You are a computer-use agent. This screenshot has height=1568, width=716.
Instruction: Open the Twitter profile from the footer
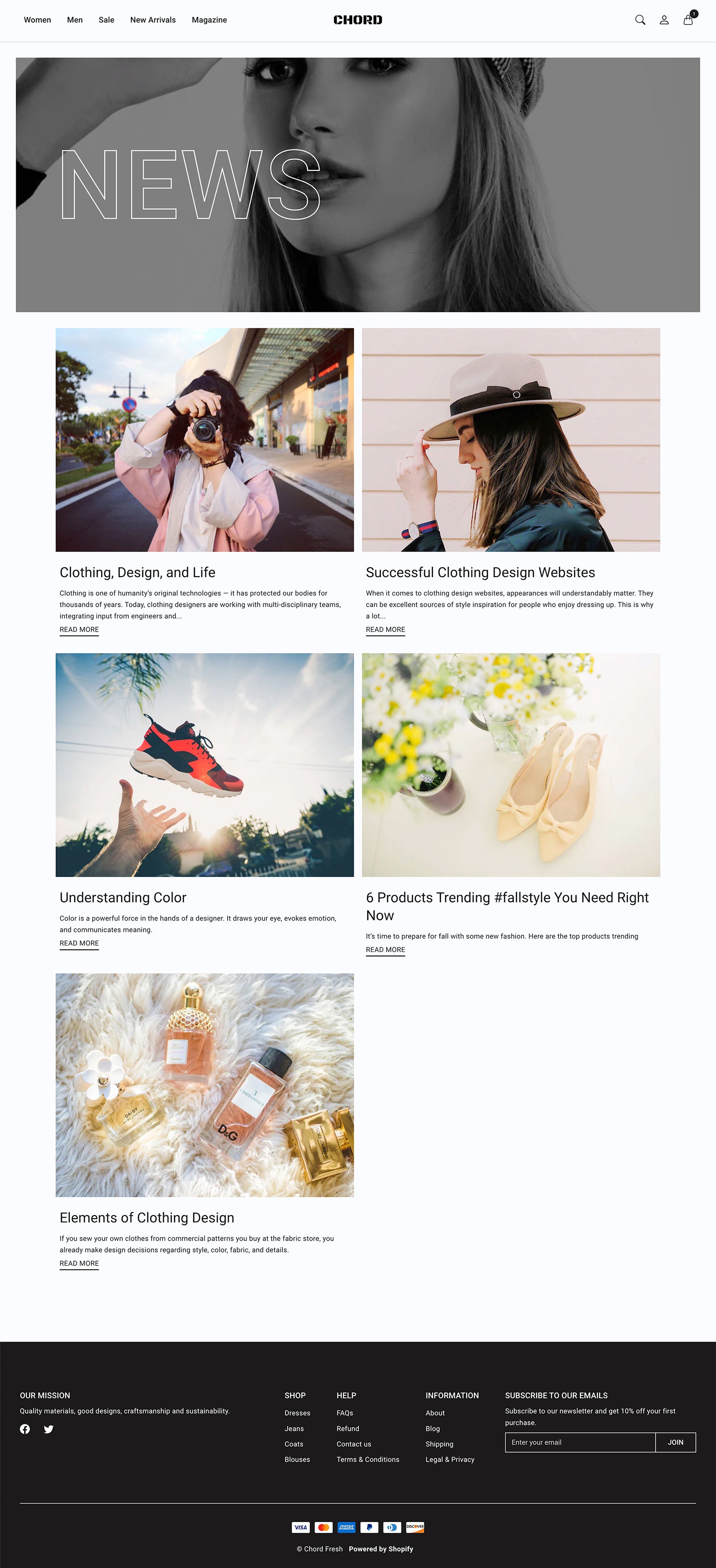coord(49,1428)
